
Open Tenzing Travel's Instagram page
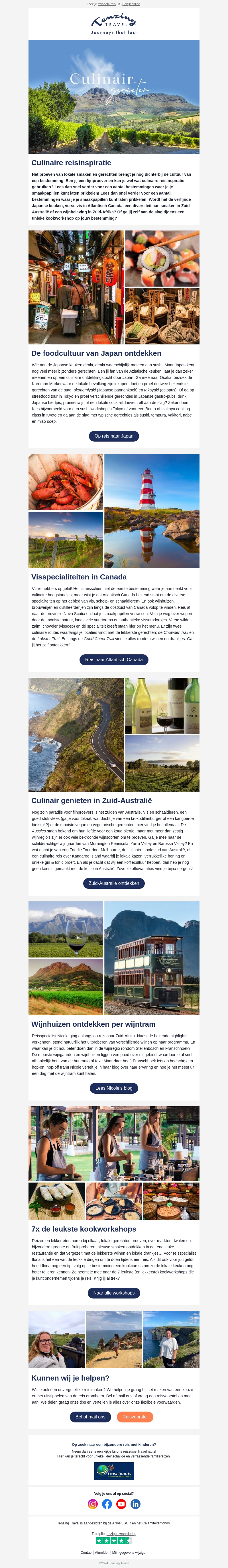click(93, 1504)
